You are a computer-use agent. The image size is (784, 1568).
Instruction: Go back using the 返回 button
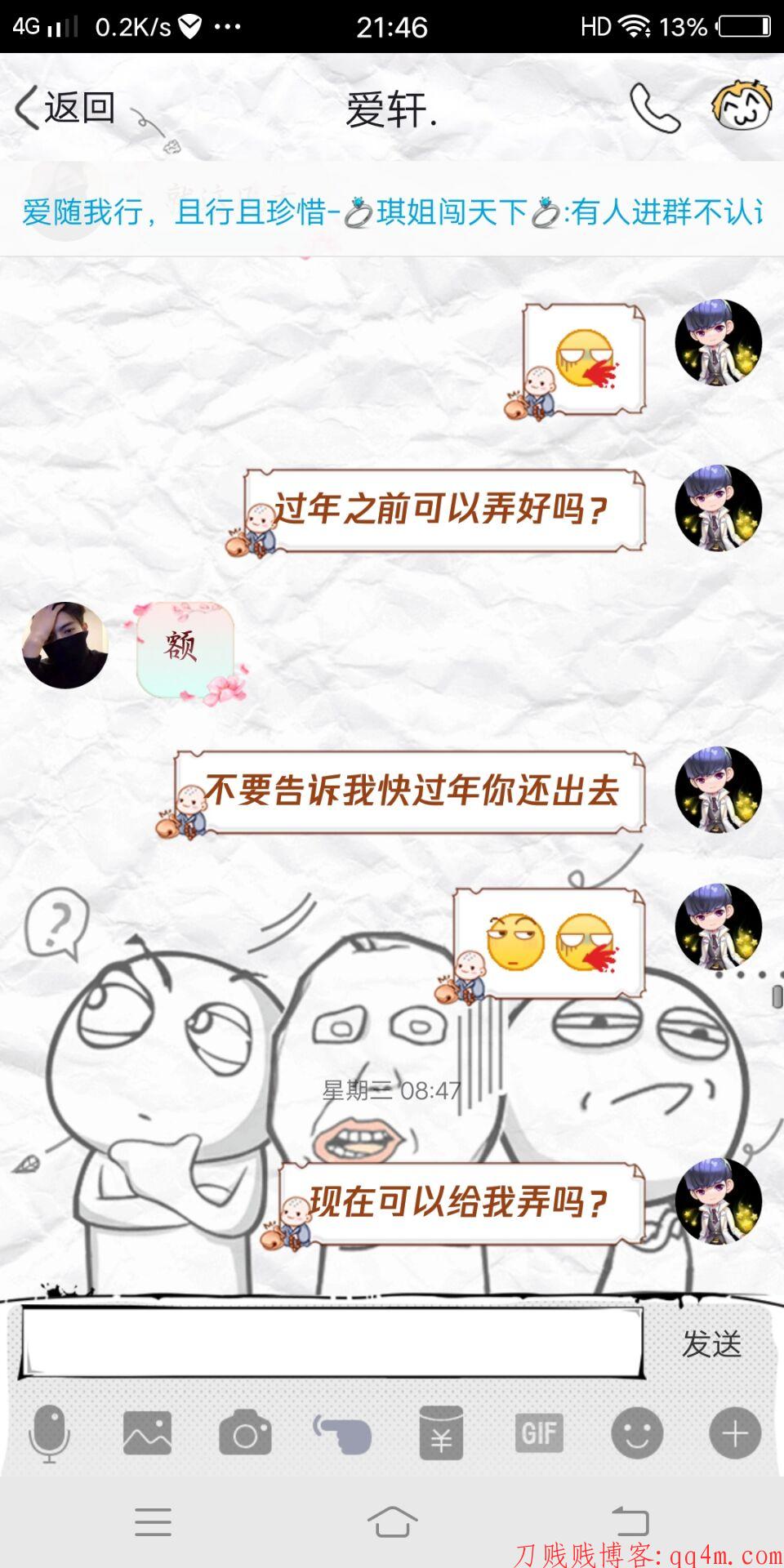pos(65,109)
